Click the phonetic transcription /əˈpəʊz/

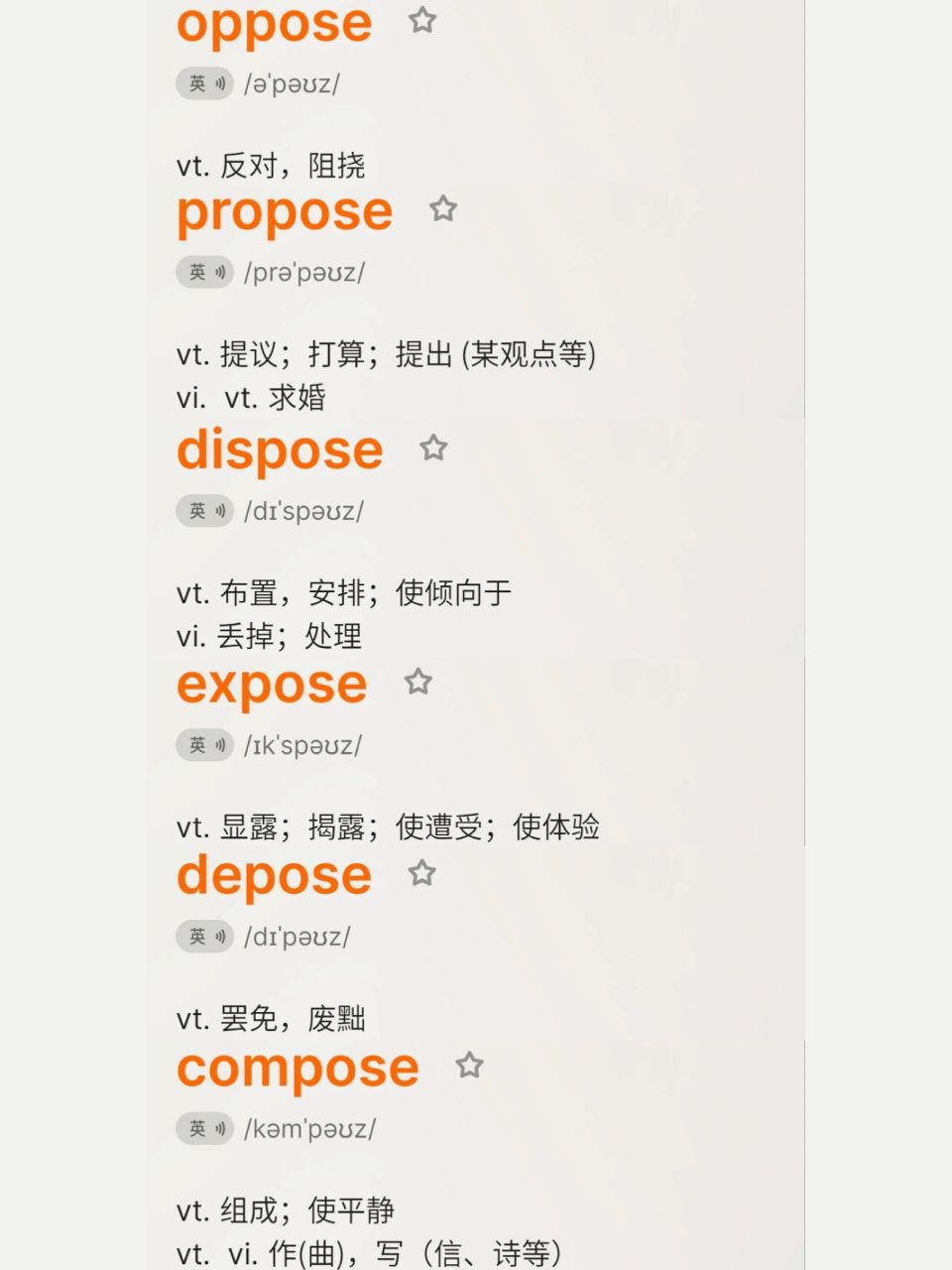(x=293, y=83)
